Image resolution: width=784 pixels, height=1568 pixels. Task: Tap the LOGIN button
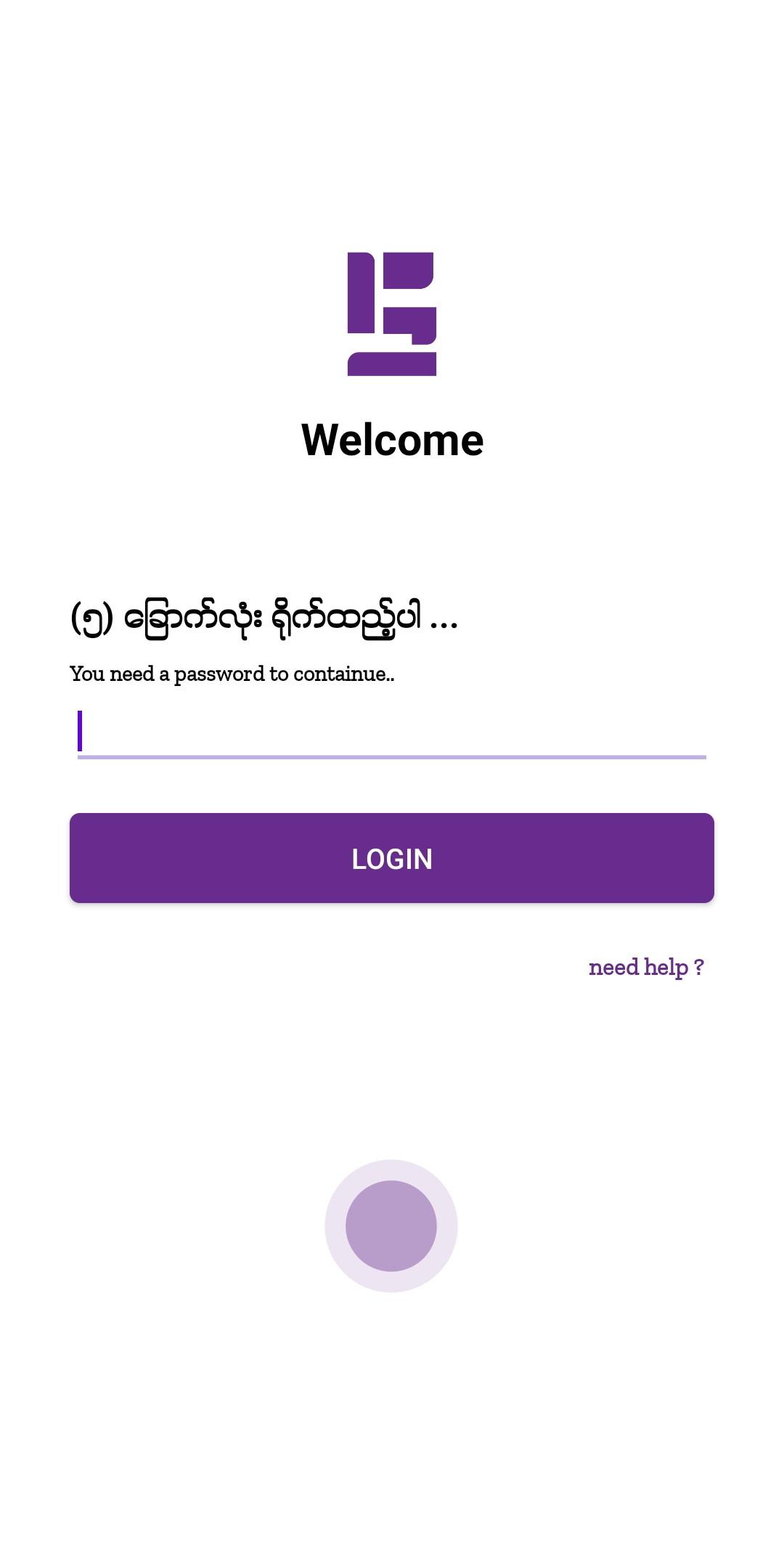tap(392, 858)
